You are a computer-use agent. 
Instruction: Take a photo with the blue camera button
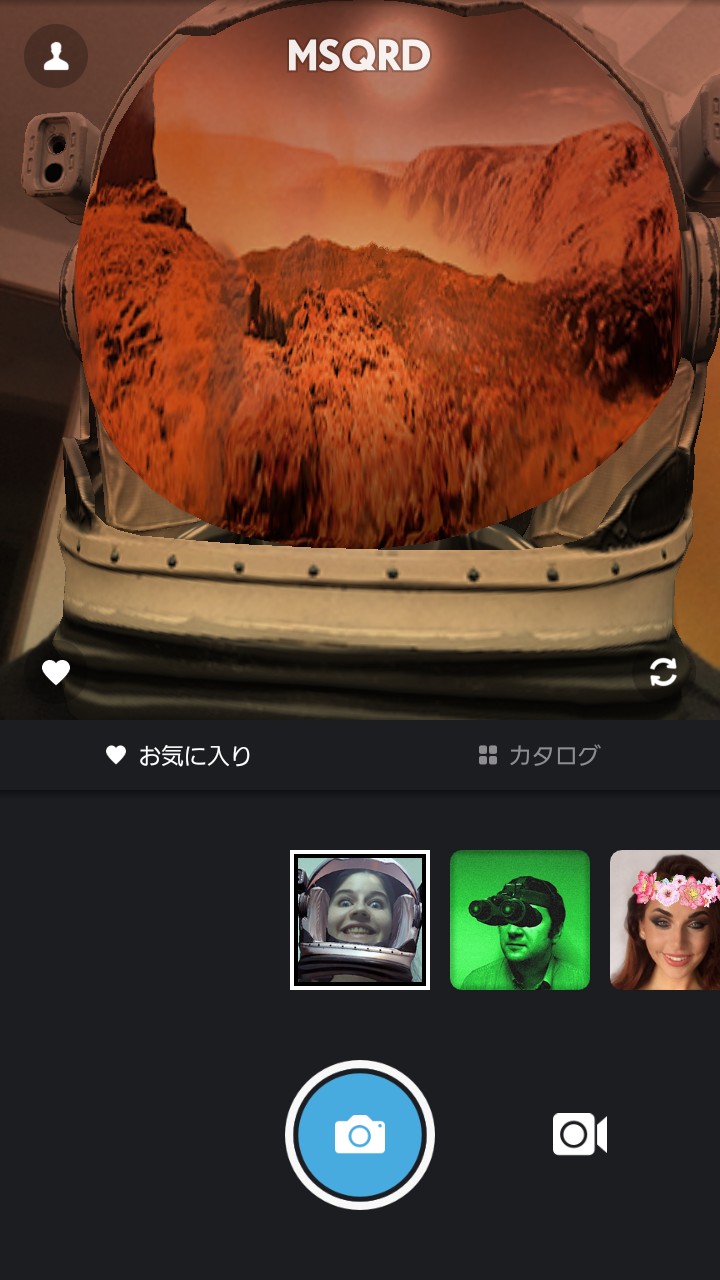click(360, 1135)
